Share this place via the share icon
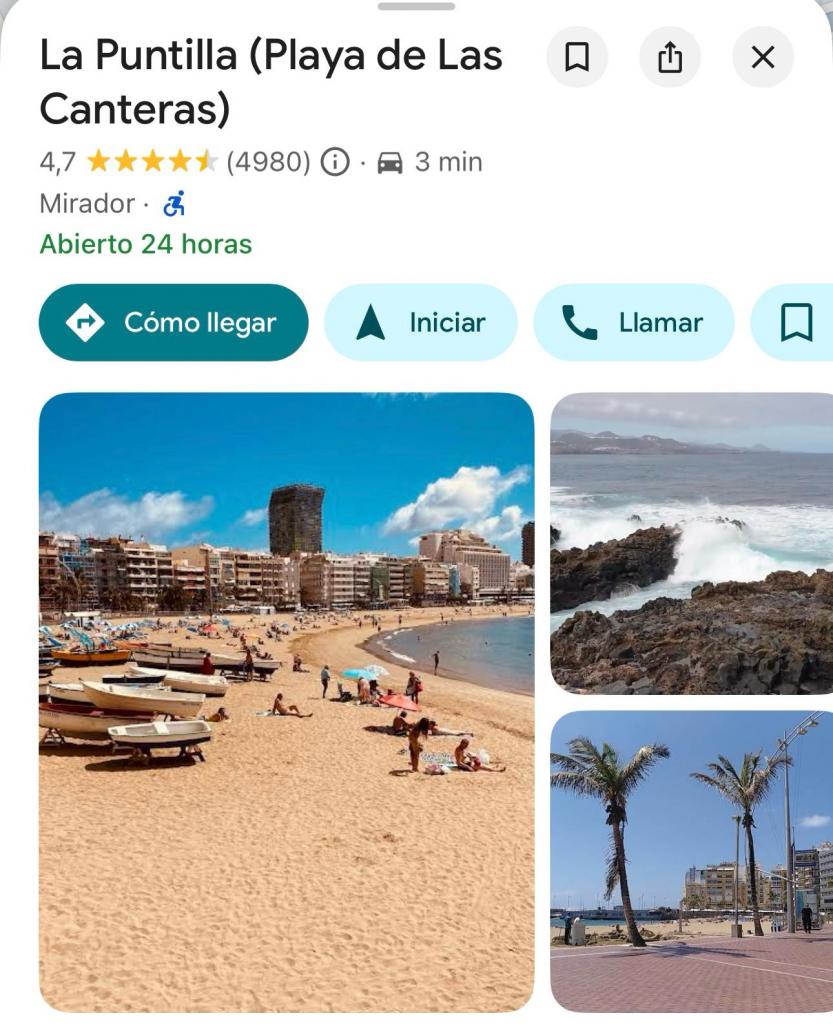 tap(669, 57)
